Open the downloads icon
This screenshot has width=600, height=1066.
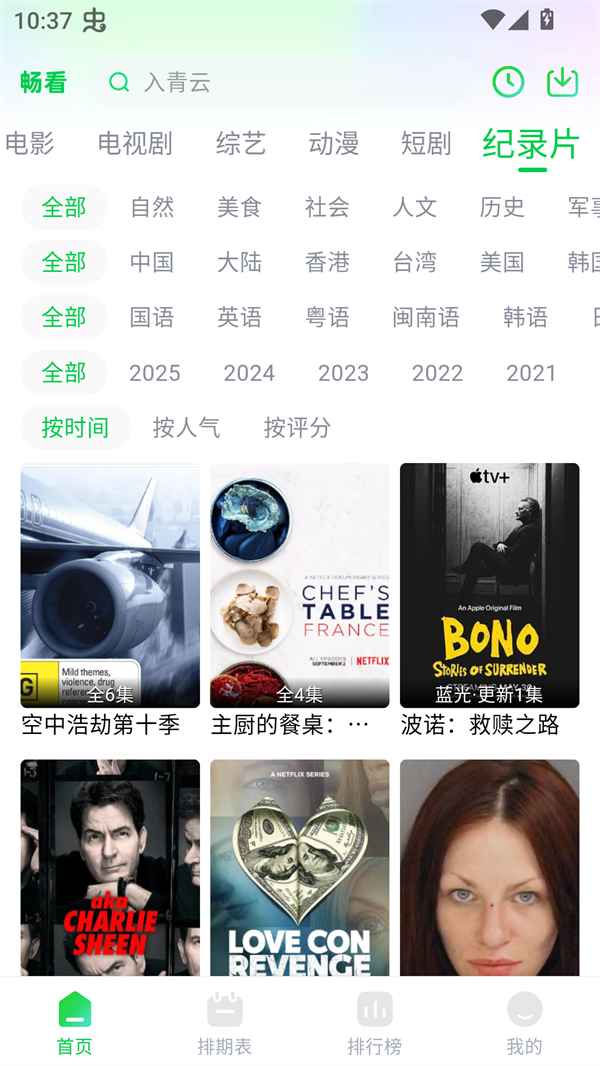[x=563, y=82]
